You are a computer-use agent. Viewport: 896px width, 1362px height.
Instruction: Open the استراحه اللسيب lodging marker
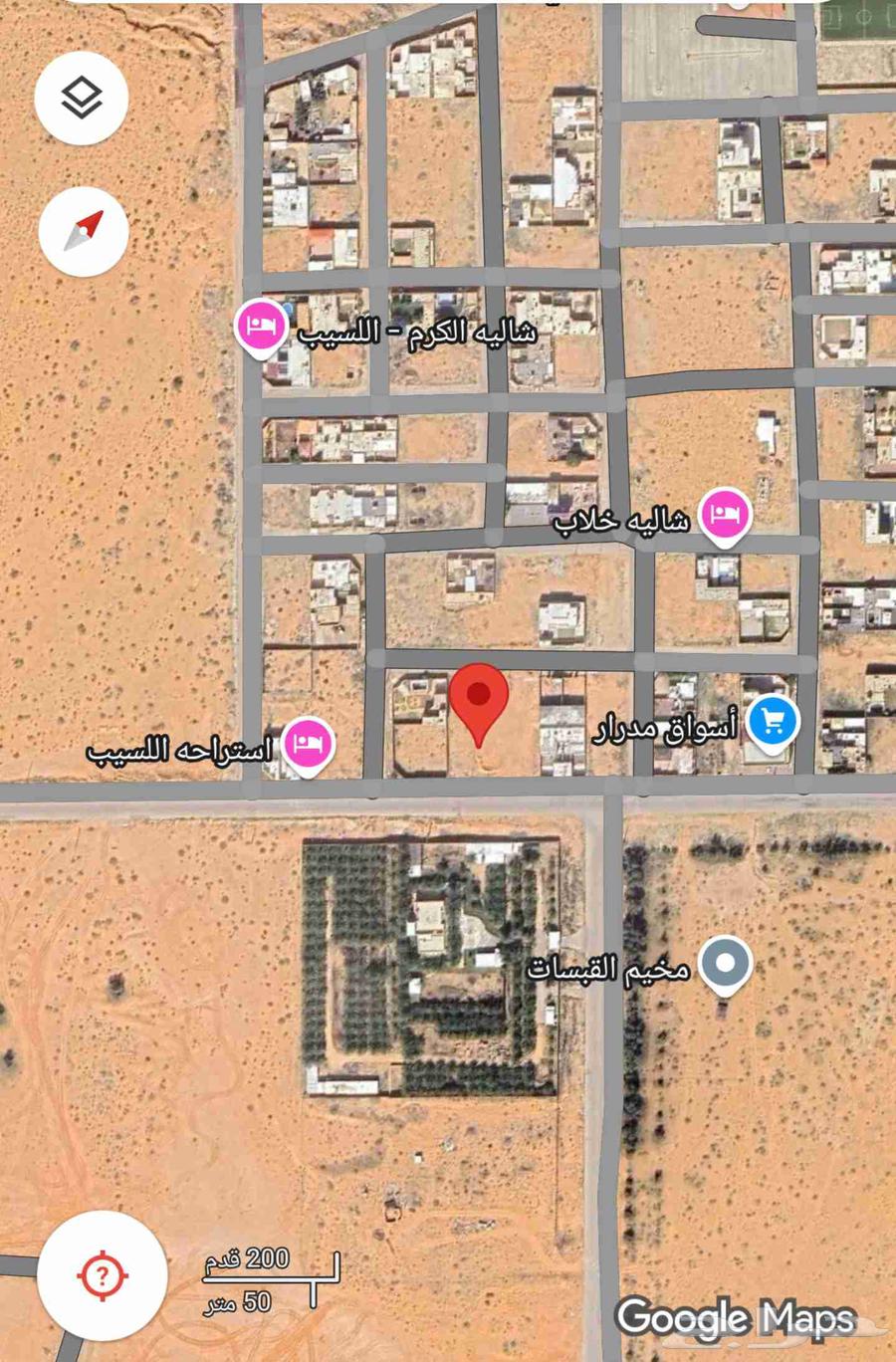(x=308, y=744)
